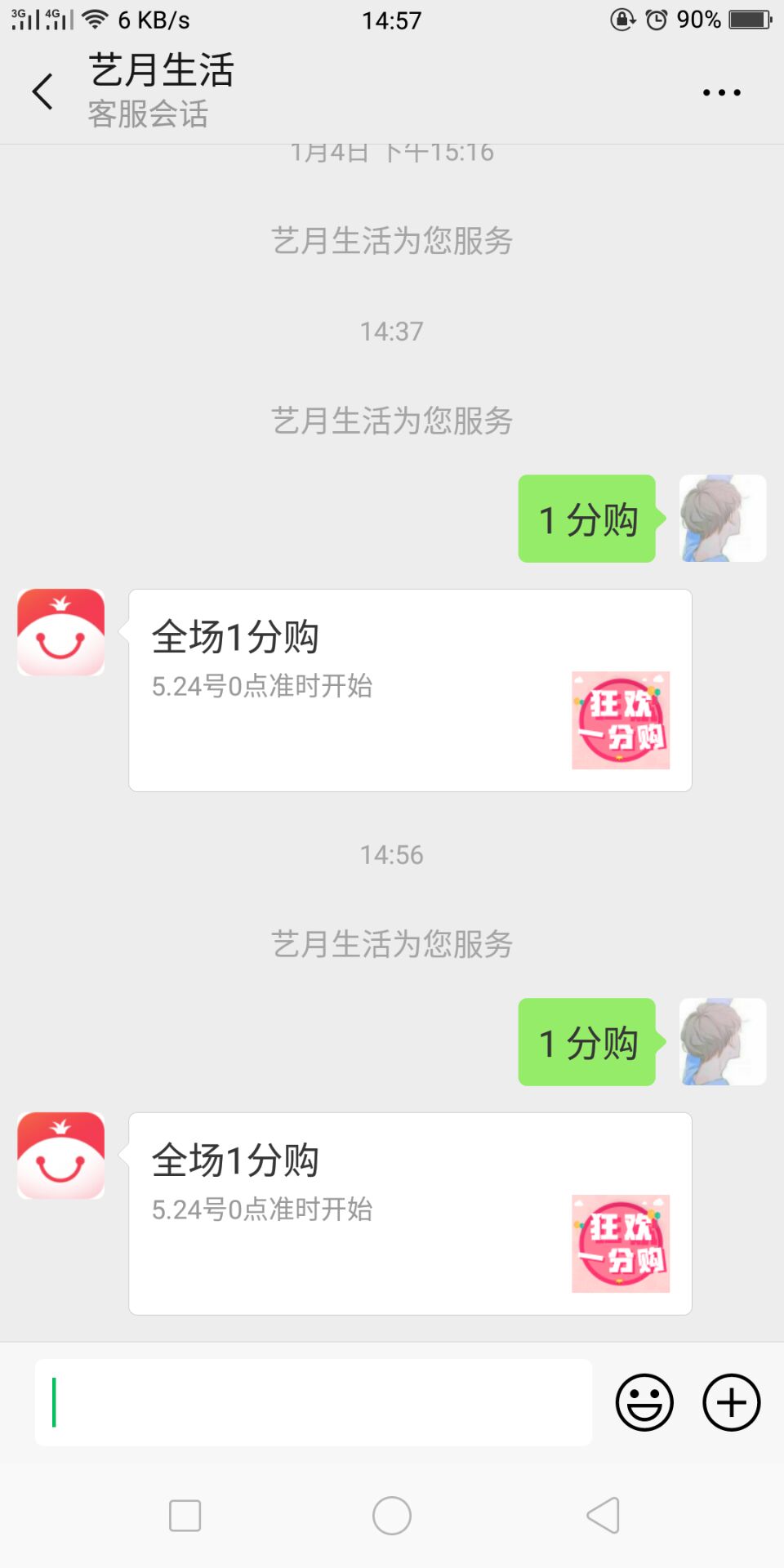Click the 艺月生活 store avatar icon
Image resolution: width=784 pixels, height=1568 pixels.
60,1155
